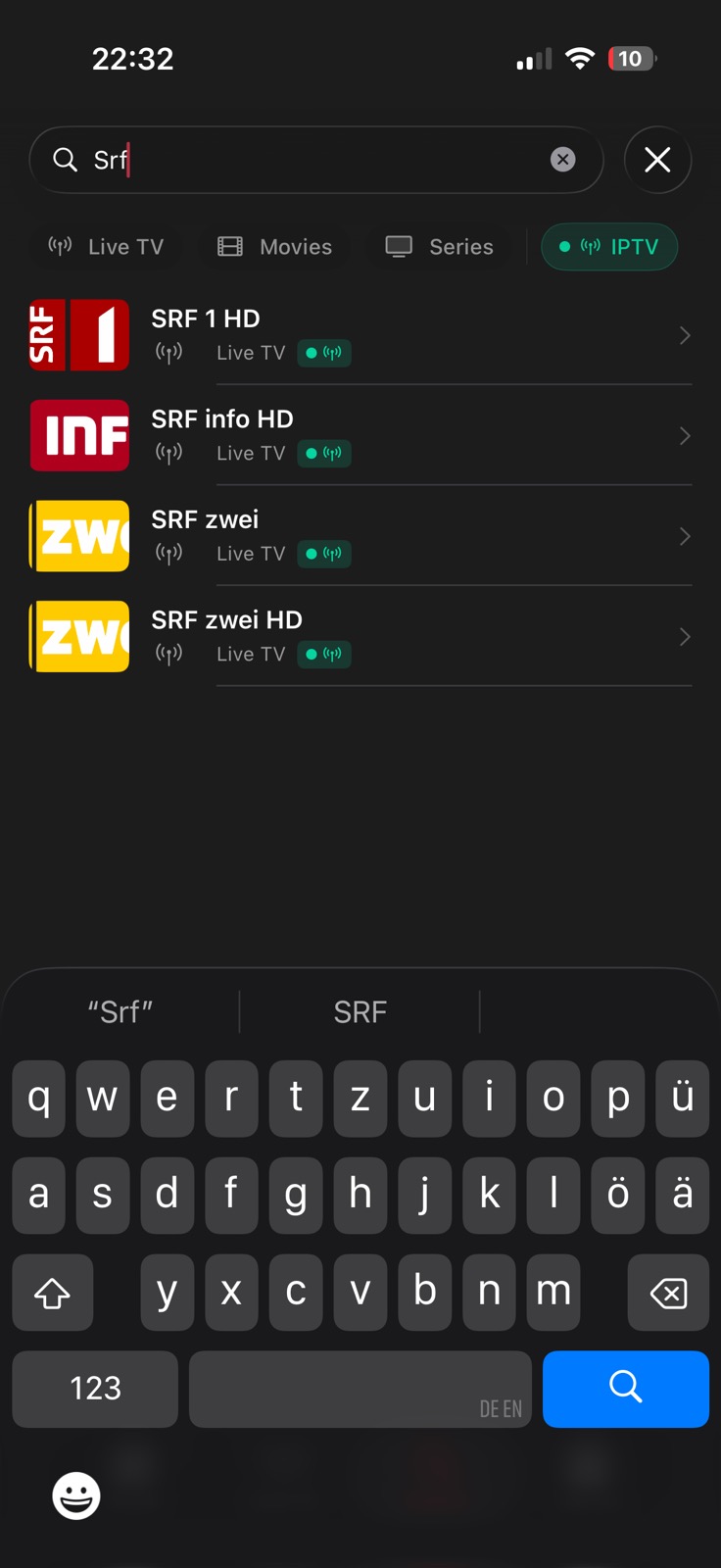Image resolution: width=721 pixels, height=1568 pixels.
Task: Click the magnifying glass in the search field
Action: pyautogui.click(x=65, y=160)
